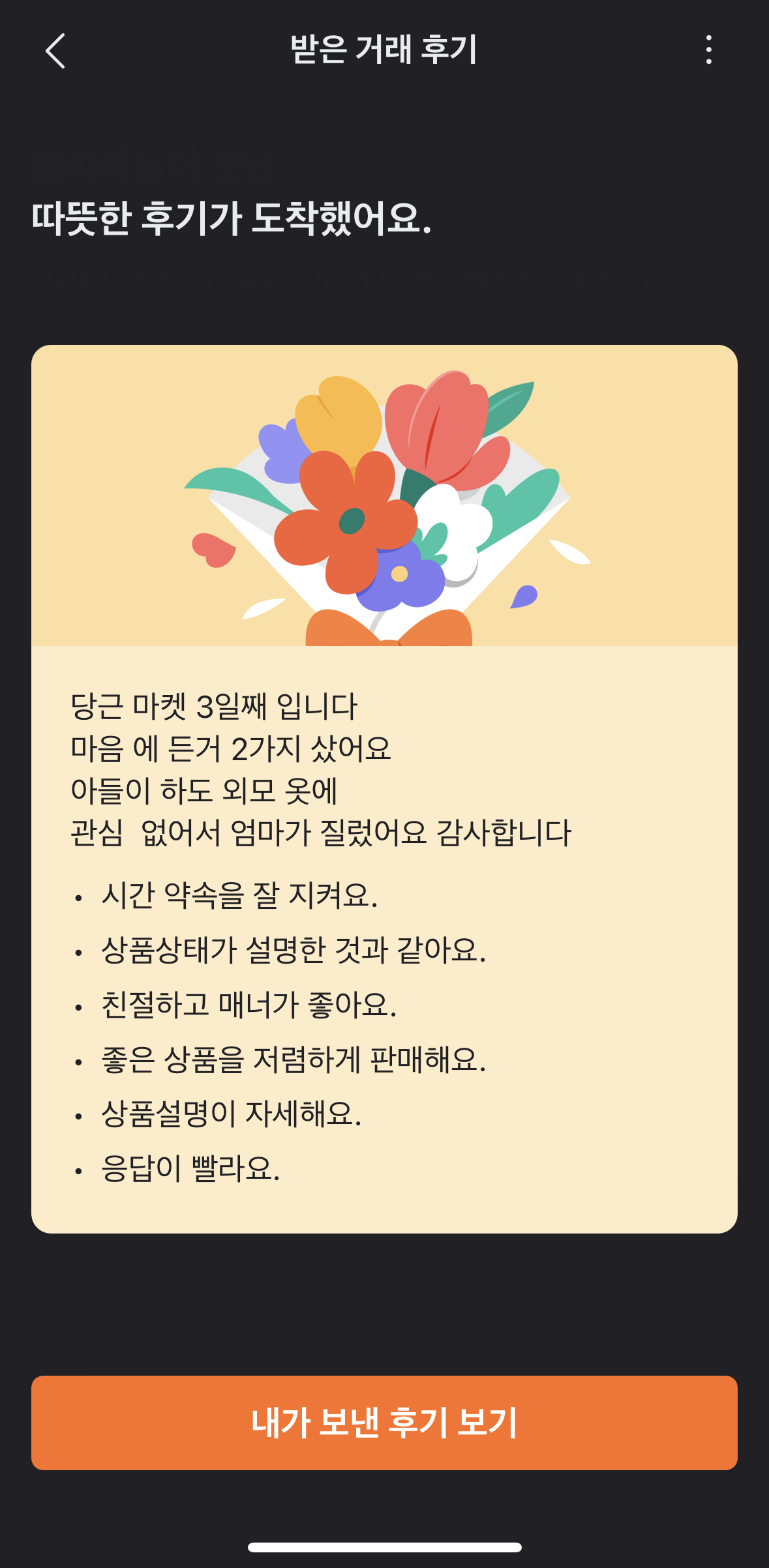Go back from 받은 거래 후기

pyautogui.click(x=55, y=50)
